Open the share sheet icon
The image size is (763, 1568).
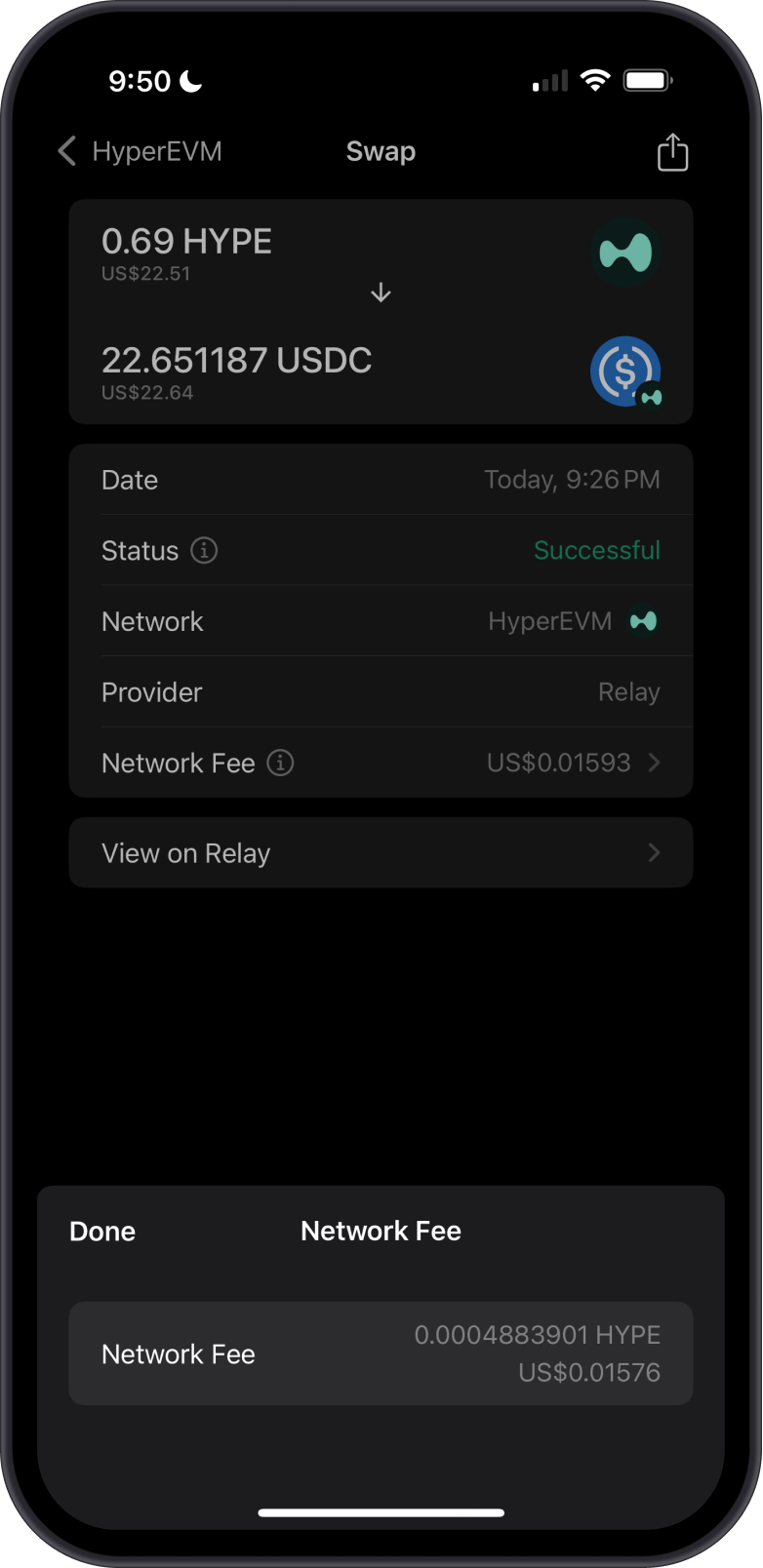point(672,151)
